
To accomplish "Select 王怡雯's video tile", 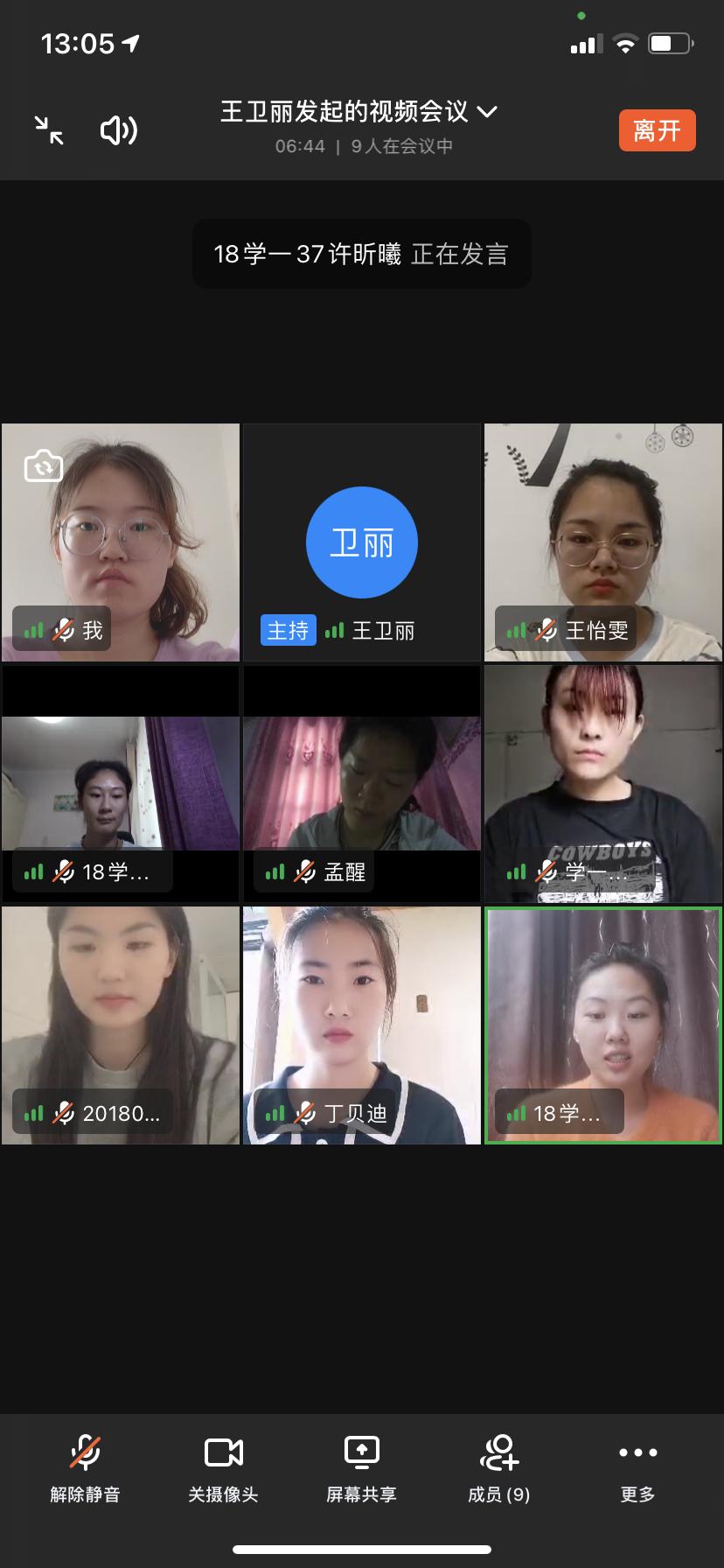I will [x=603, y=542].
